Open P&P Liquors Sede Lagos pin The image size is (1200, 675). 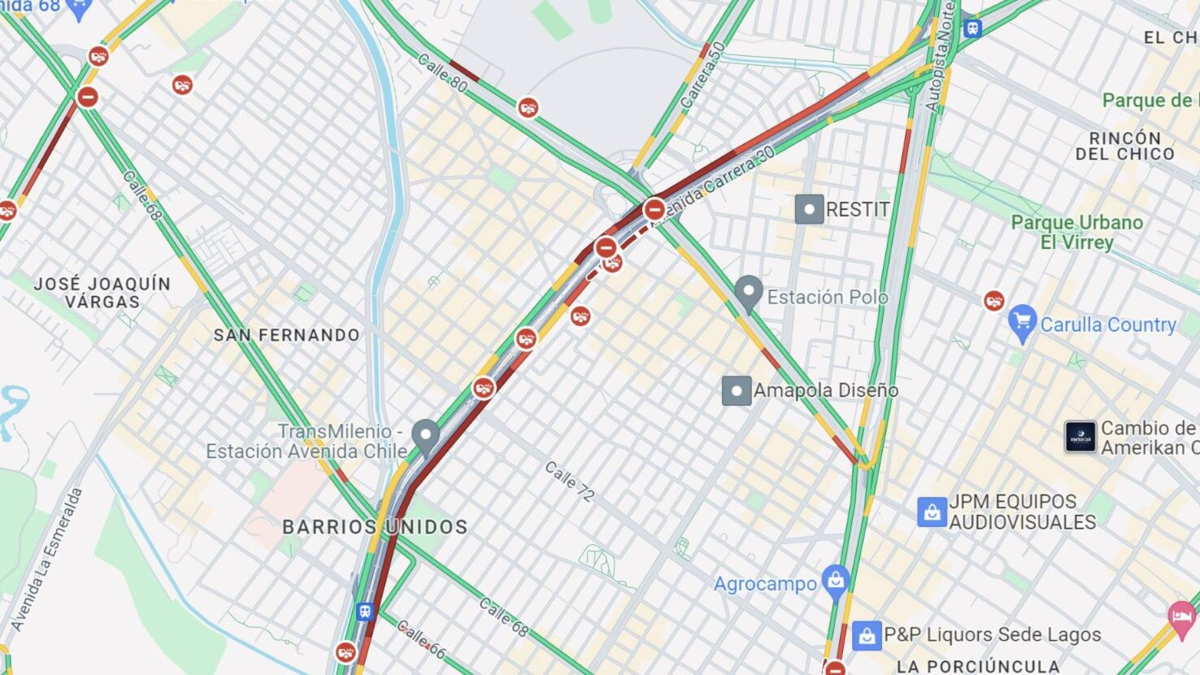click(x=867, y=635)
